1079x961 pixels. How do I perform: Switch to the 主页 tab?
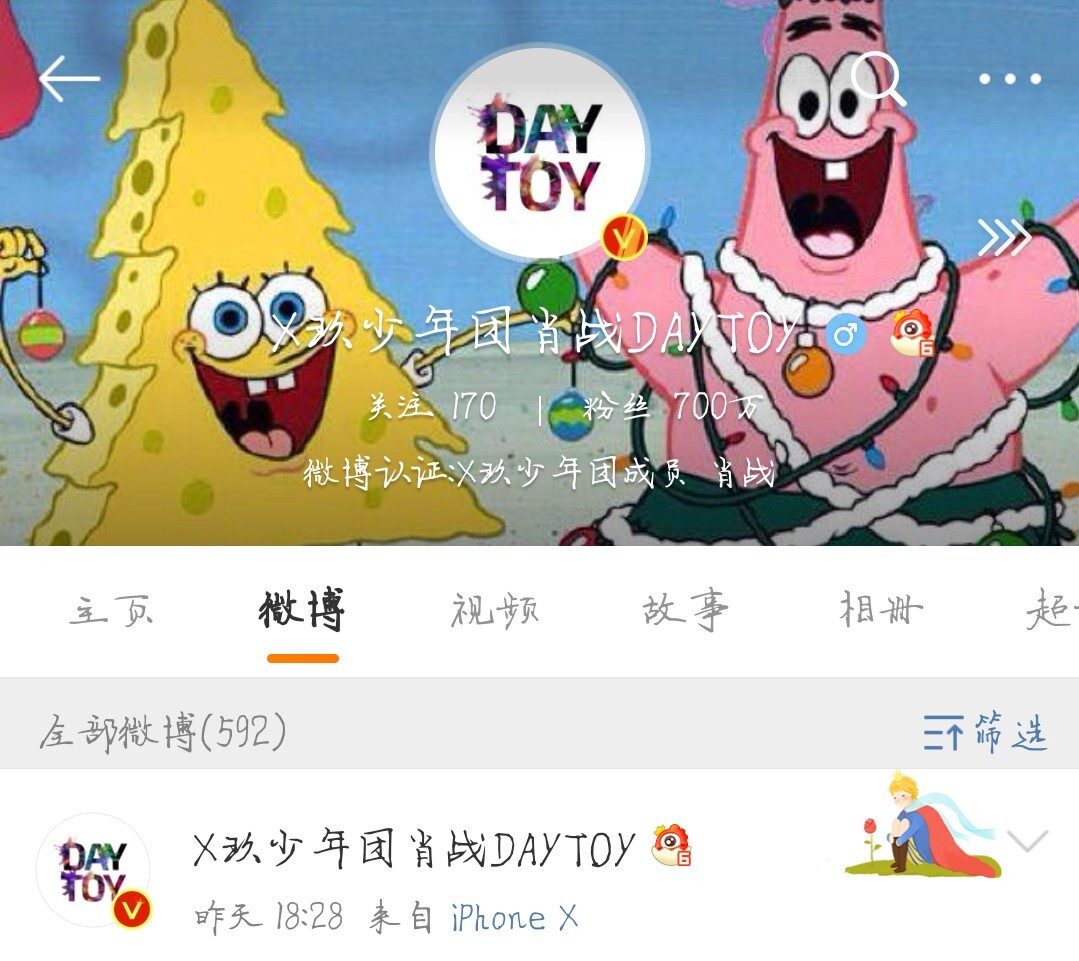[111, 610]
